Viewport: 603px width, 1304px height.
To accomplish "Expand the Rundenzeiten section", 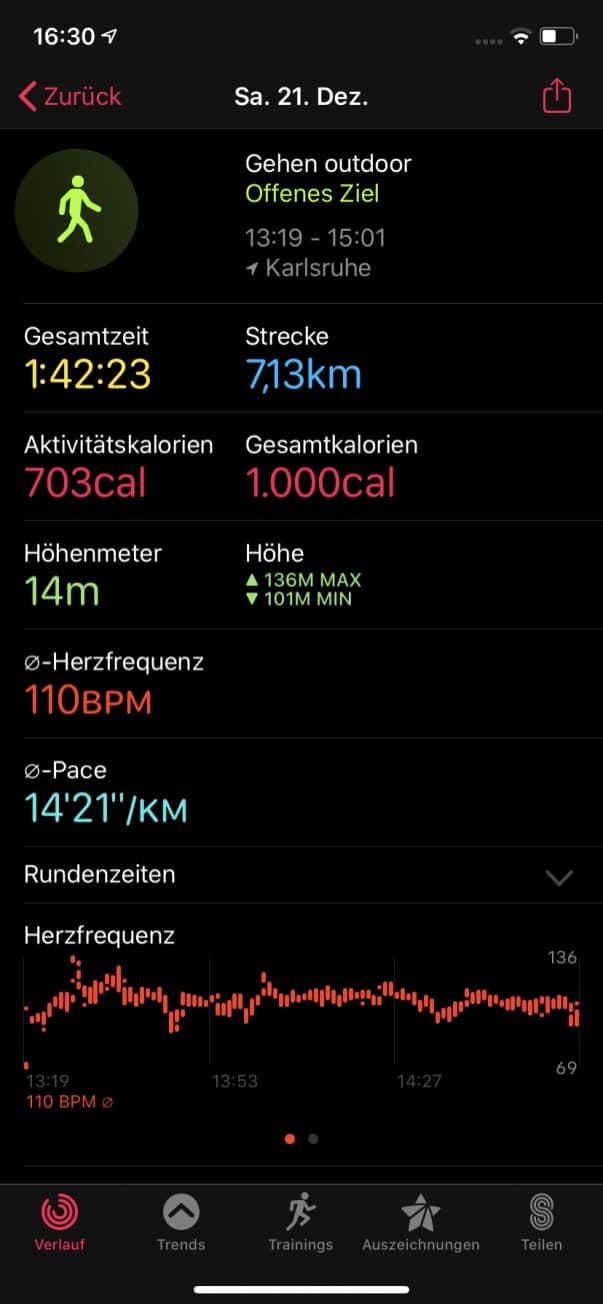I will (x=301, y=875).
